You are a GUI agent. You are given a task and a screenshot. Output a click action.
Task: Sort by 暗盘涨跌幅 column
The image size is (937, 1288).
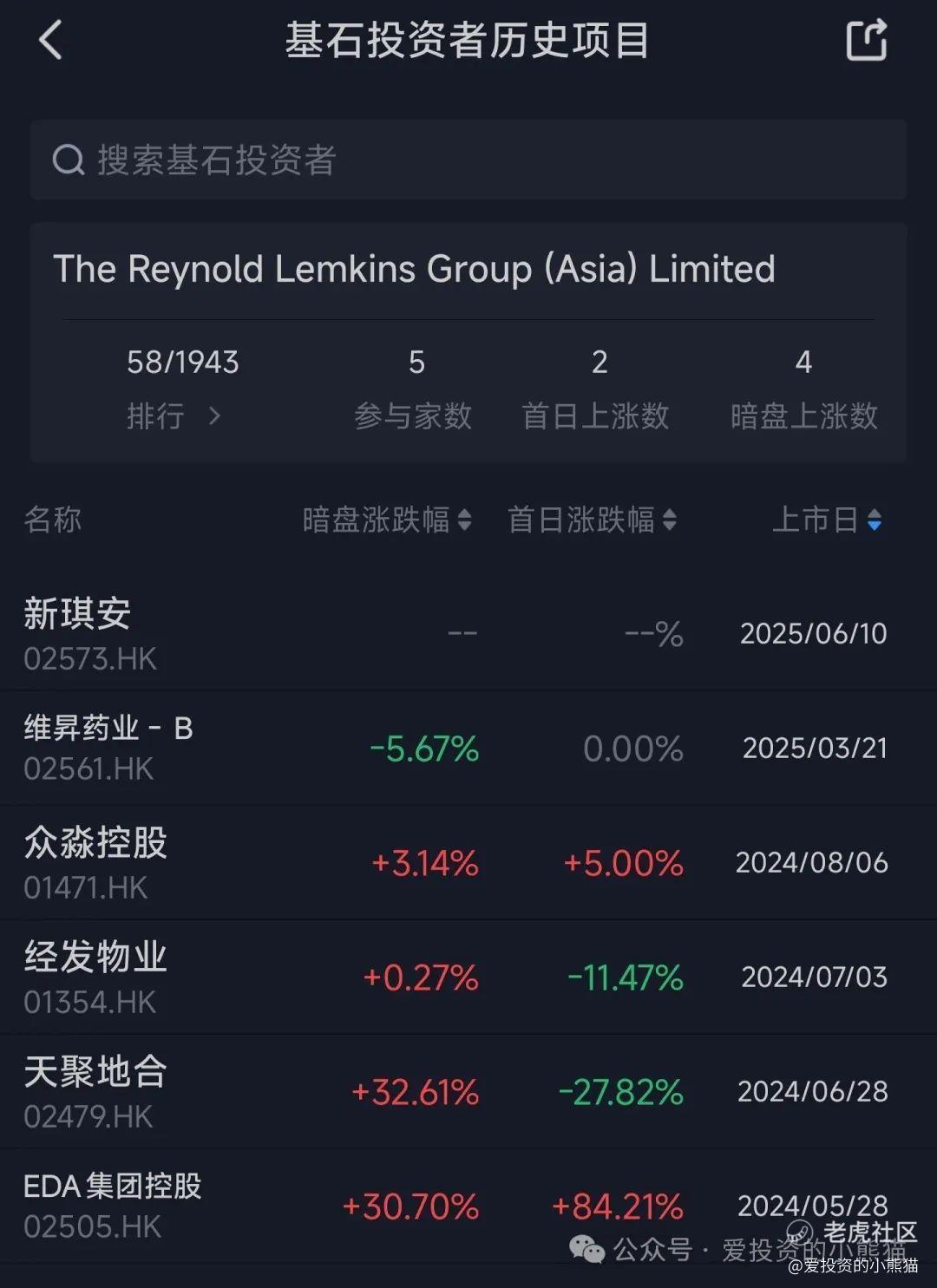coord(387,520)
